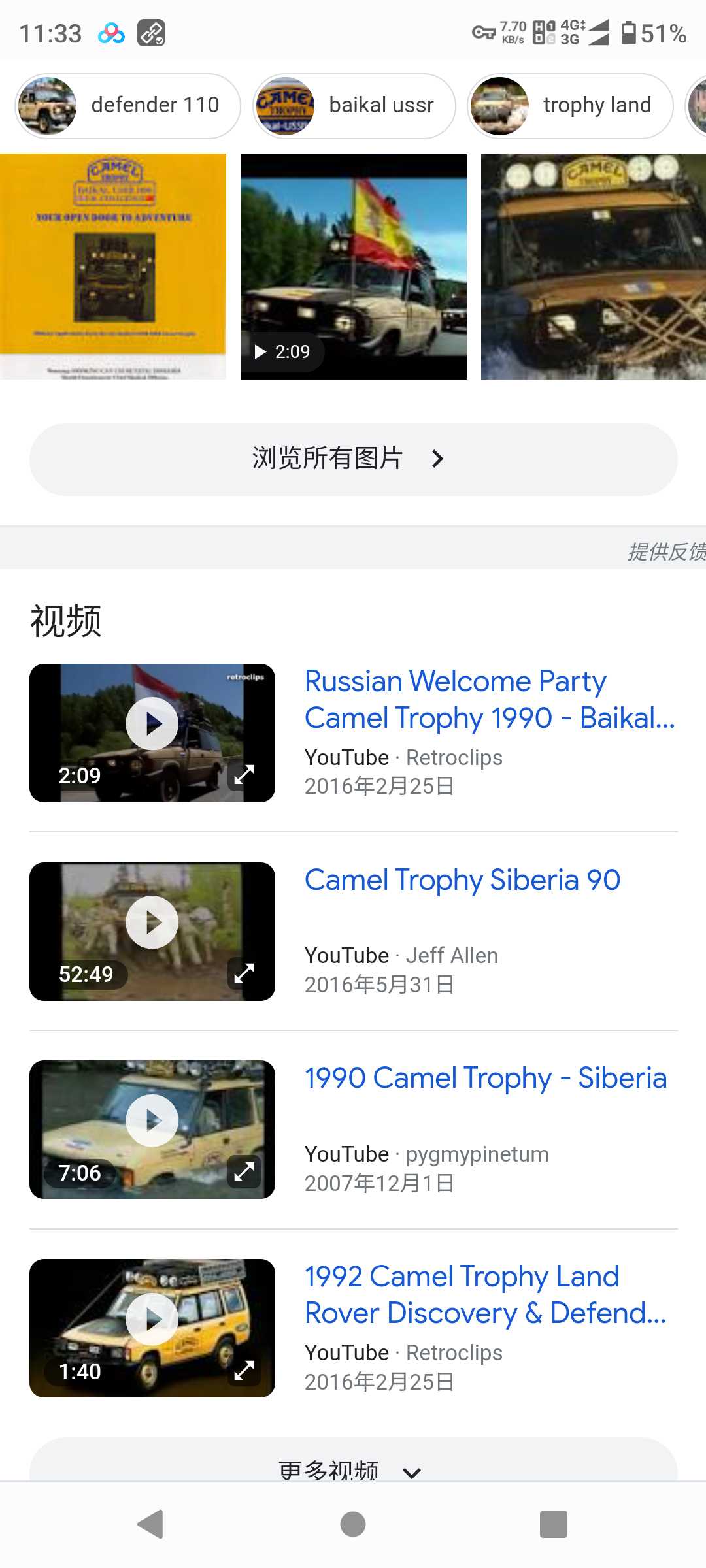Tap 提供反馈 to send feedback
Image resolution: width=706 pixels, height=1568 pixels.
click(665, 552)
